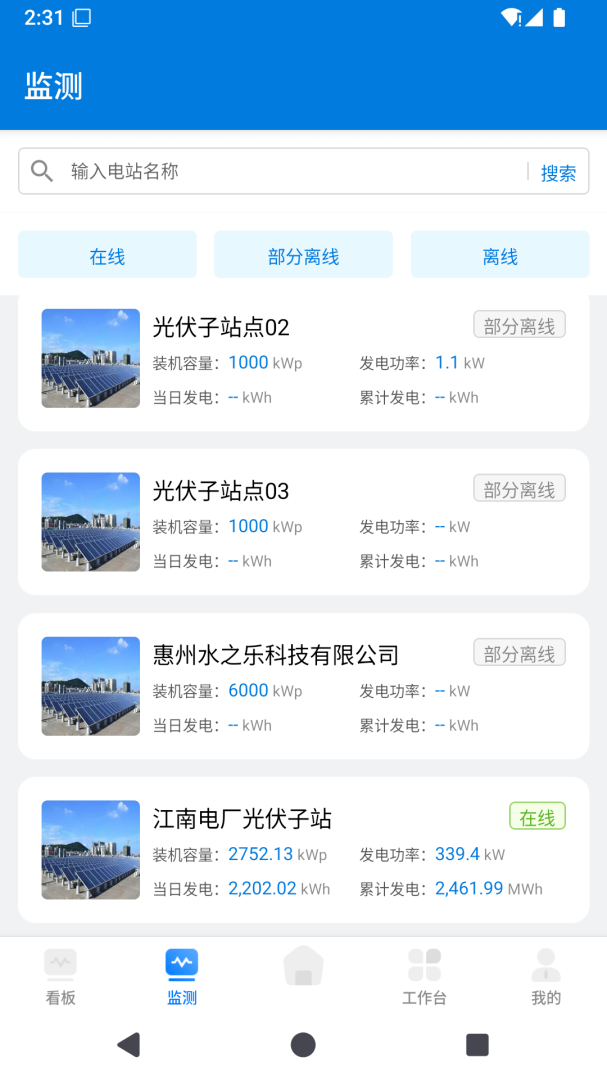Go to the home tab in the bottom bar
Viewport: 607px width, 1080px height.
[x=303, y=967]
